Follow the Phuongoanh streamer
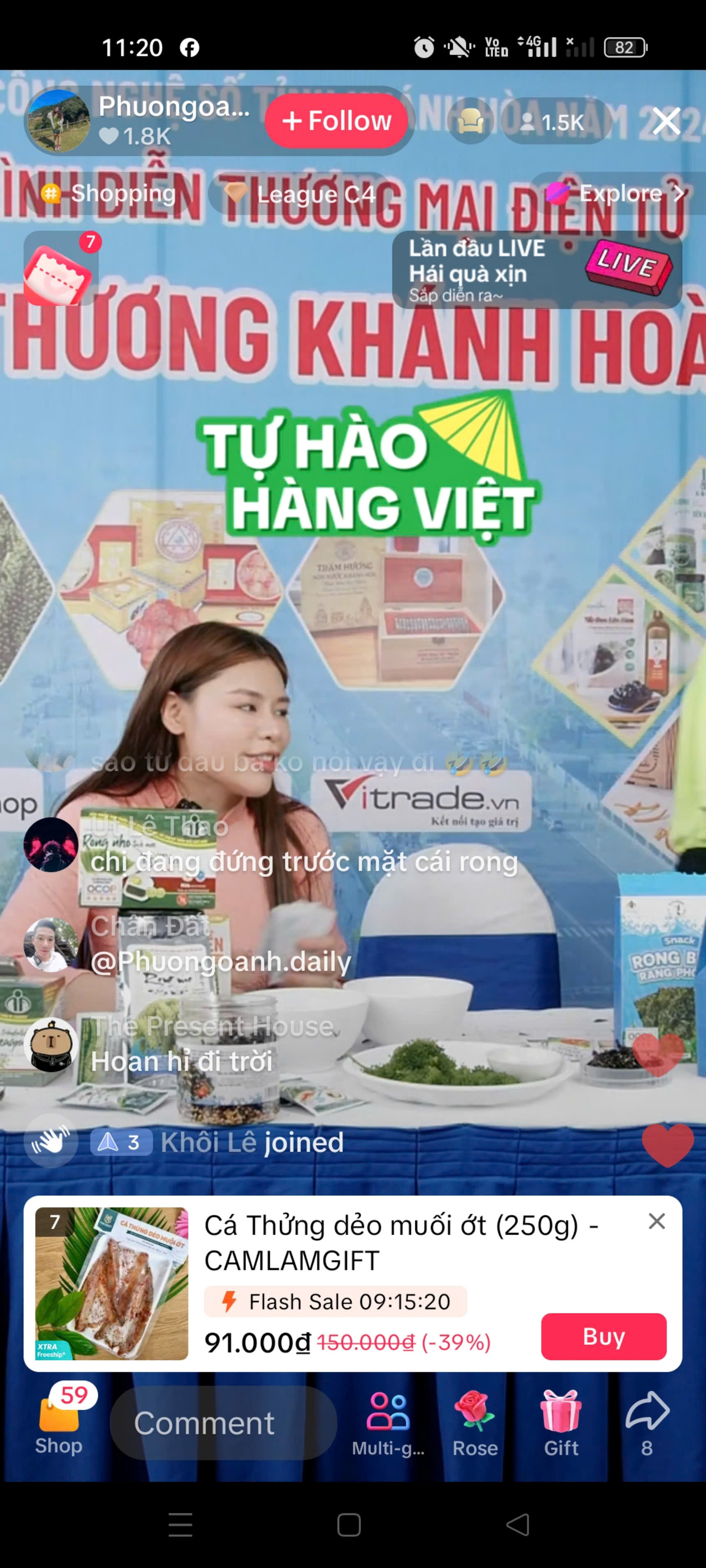Viewport: 706px width, 1568px height. pyautogui.click(x=336, y=120)
